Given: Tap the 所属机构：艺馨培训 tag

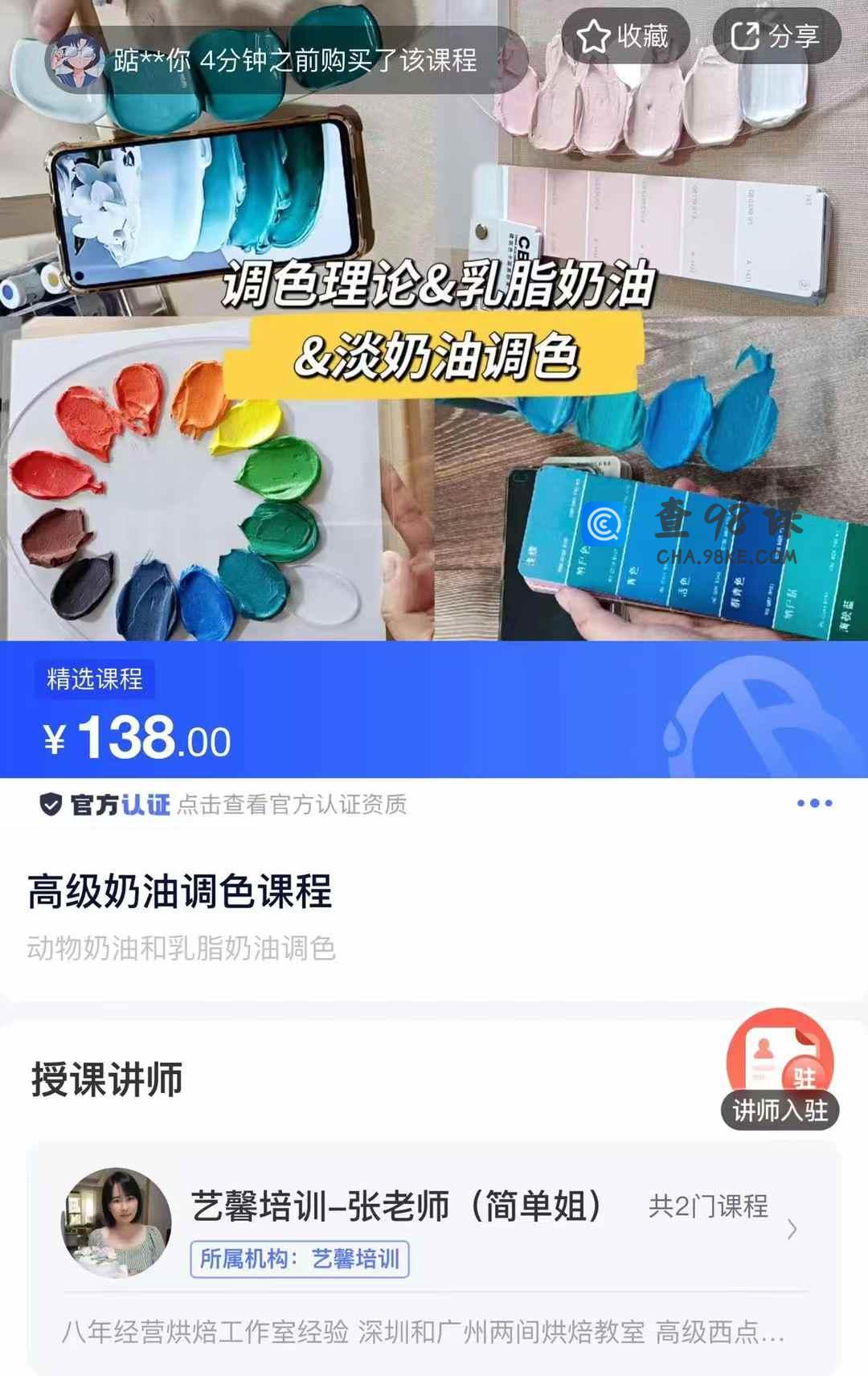Looking at the screenshot, I should pos(300,1259).
